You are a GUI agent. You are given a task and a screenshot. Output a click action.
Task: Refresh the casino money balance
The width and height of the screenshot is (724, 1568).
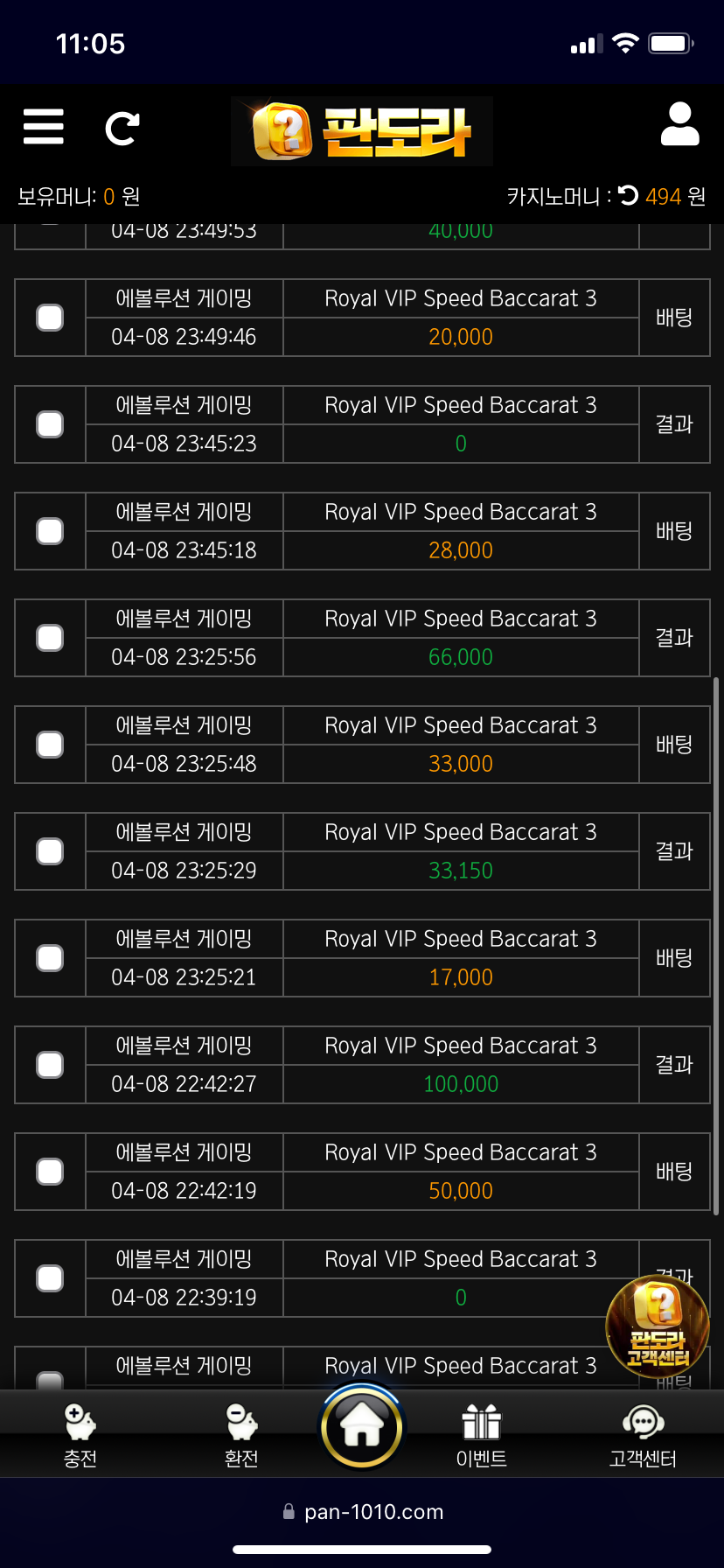click(628, 195)
